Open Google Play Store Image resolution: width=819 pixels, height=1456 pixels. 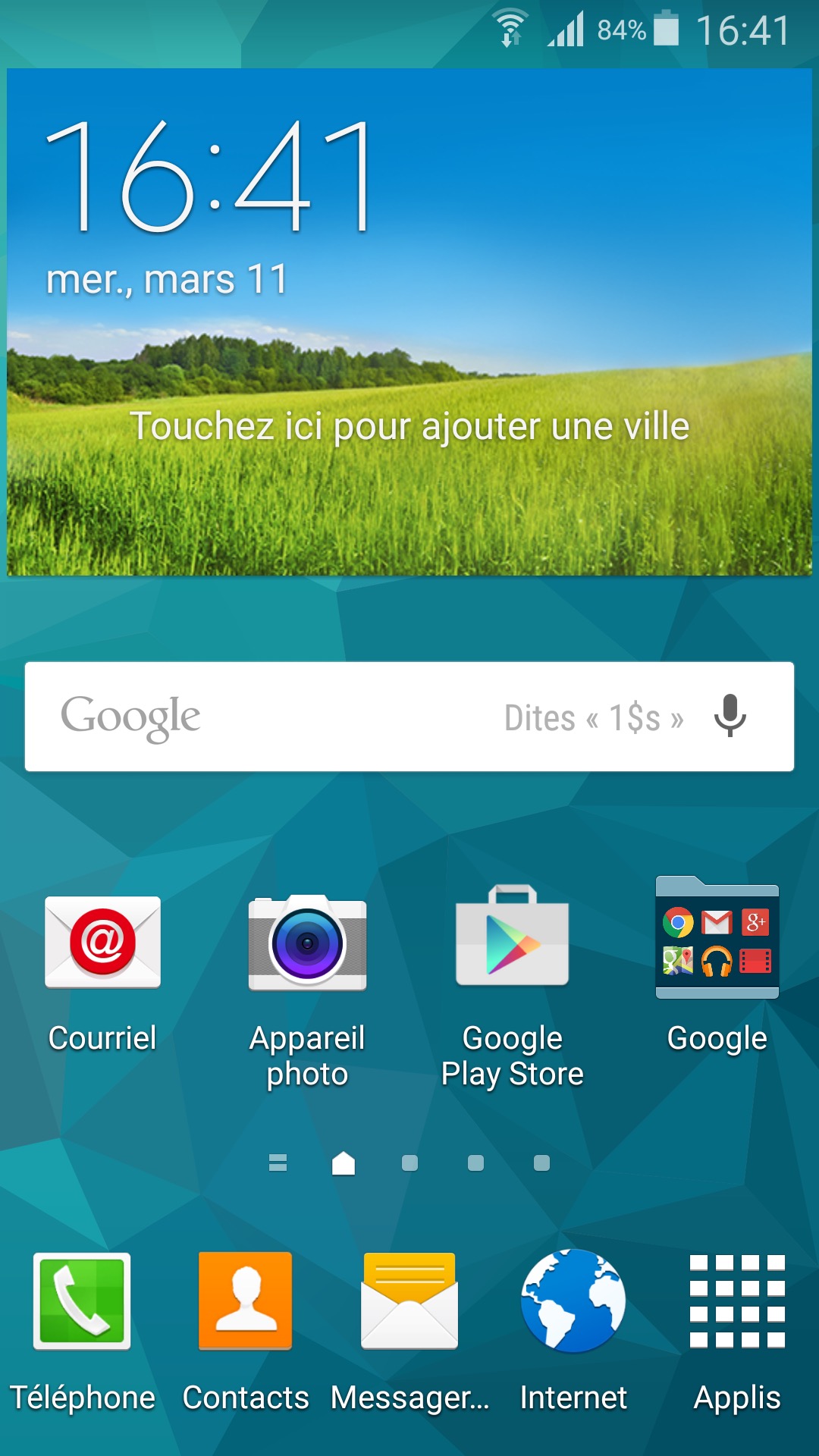pyautogui.click(x=512, y=937)
